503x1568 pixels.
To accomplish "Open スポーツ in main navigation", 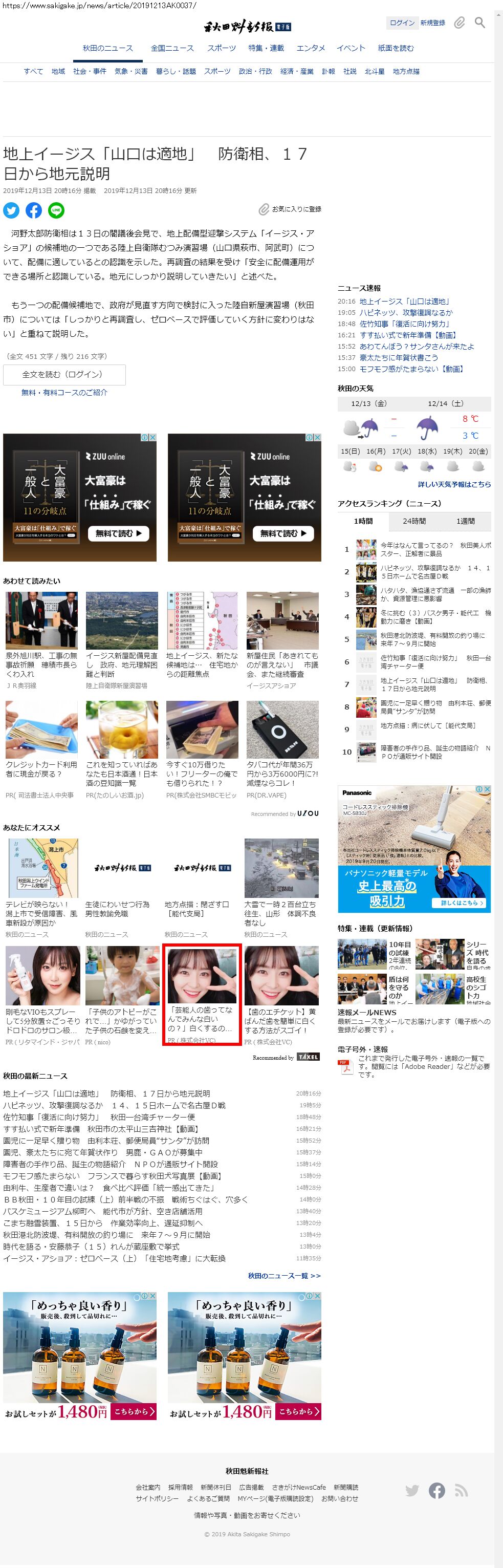I will [222, 48].
